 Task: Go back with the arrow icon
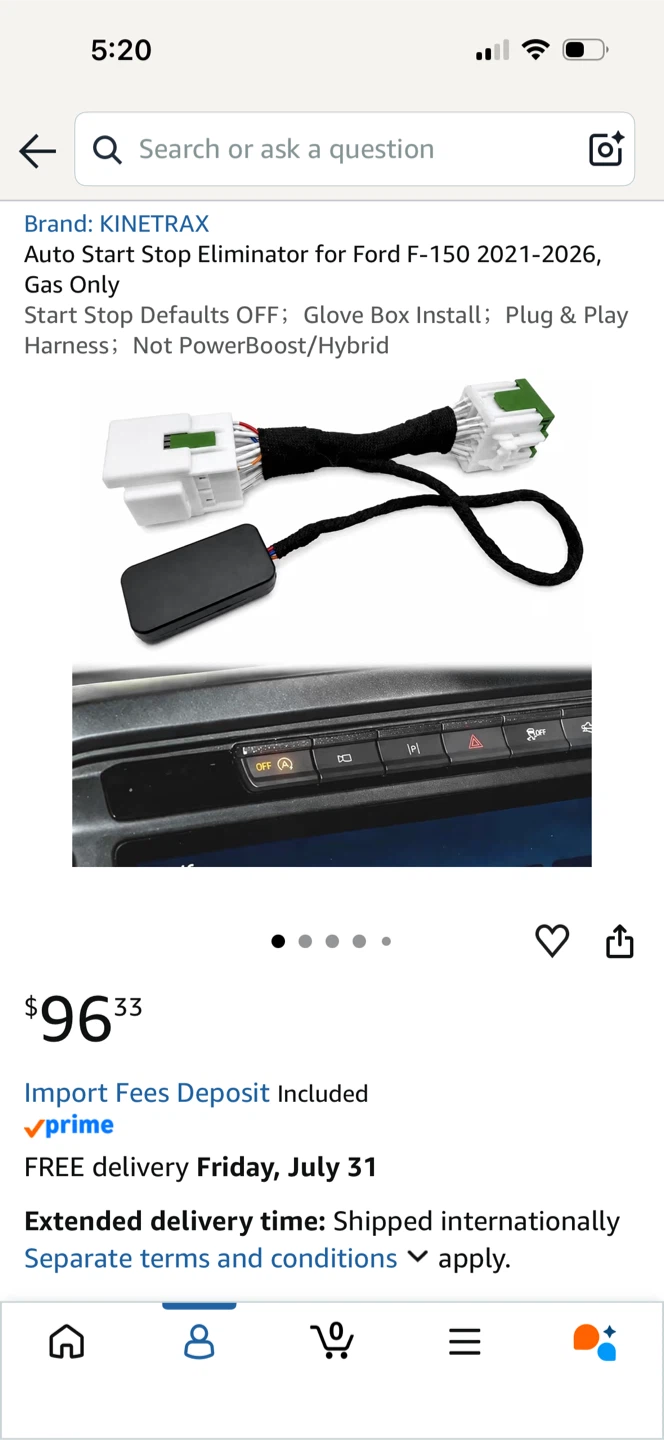(37, 150)
